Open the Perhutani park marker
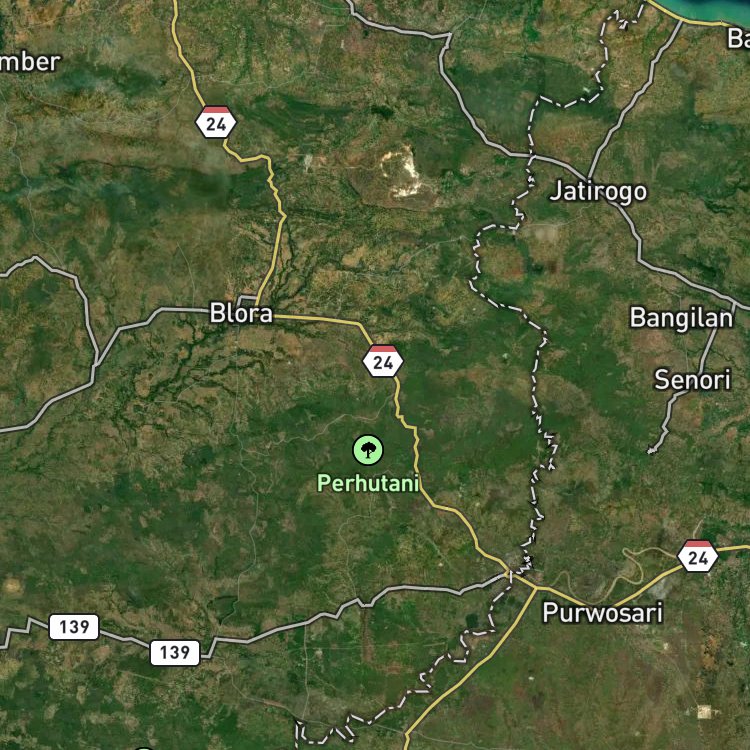The height and width of the screenshot is (750, 750). (368, 450)
